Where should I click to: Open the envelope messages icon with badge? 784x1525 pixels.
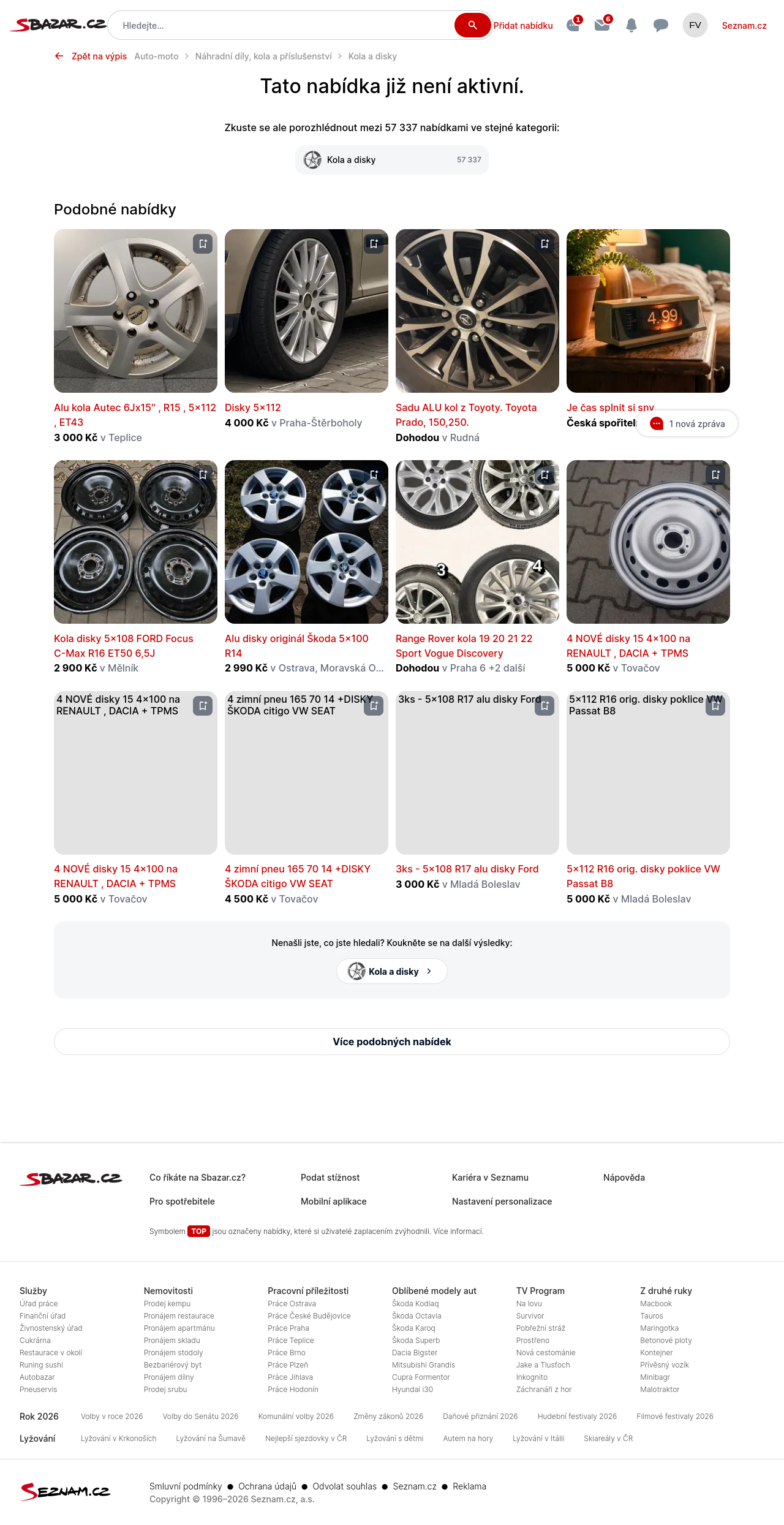pos(602,26)
